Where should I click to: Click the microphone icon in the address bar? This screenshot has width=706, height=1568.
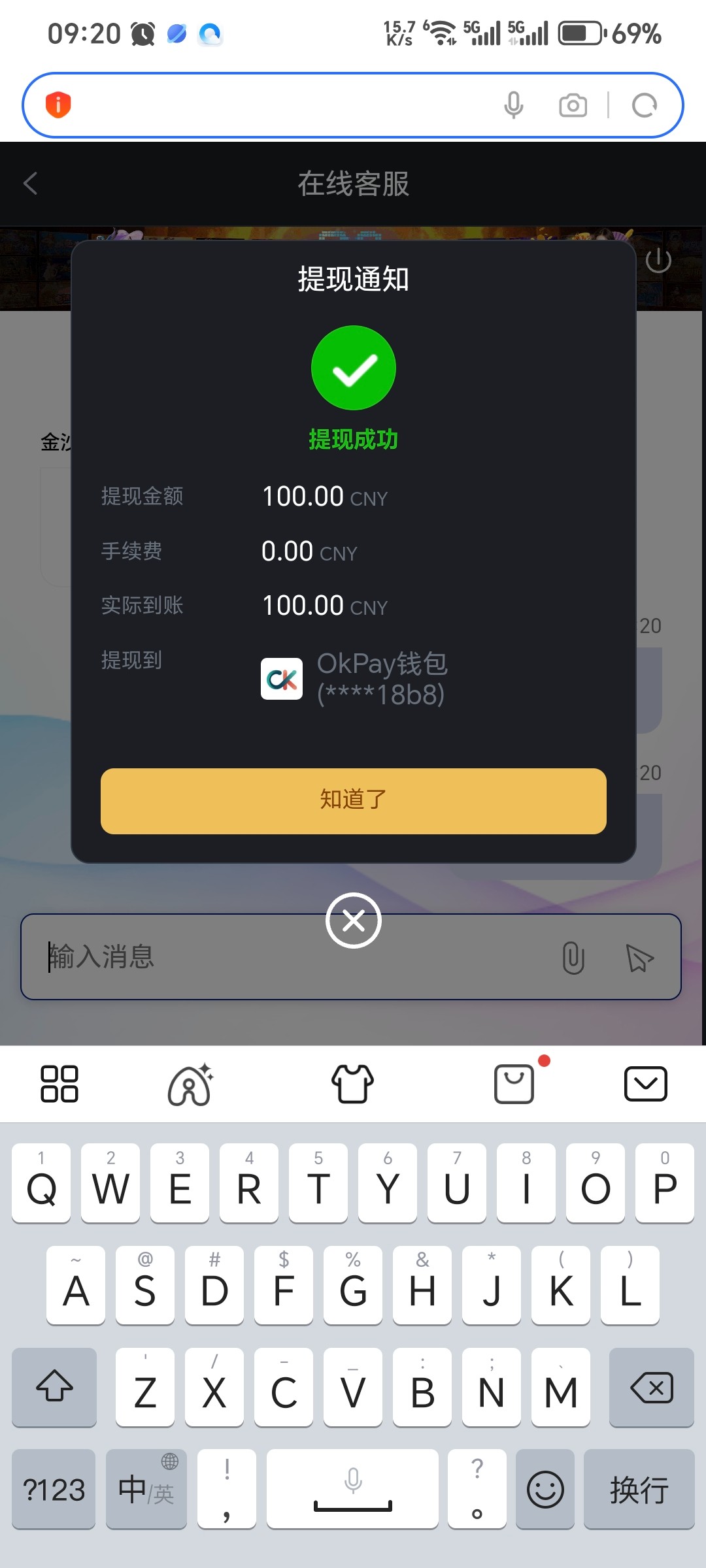pyautogui.click(x=514, y=105)
